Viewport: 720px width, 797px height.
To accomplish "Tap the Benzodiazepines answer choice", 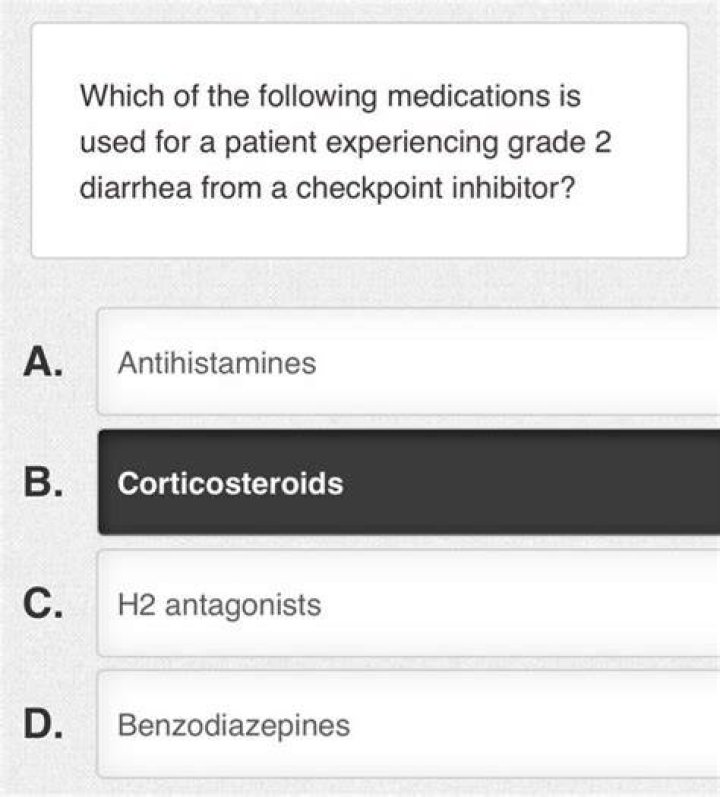I will click(409, 724).
